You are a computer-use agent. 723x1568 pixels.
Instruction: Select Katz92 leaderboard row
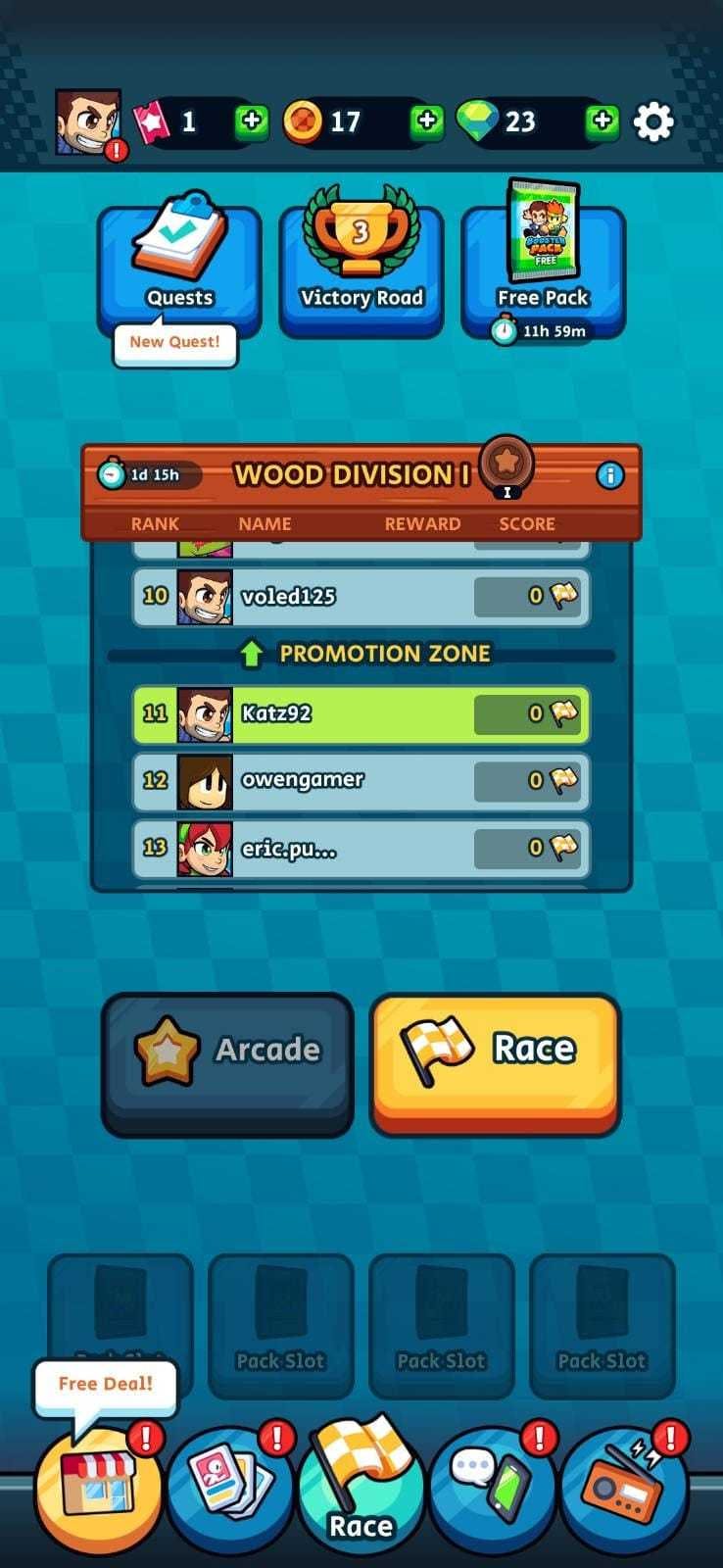(x=361, y=713)
